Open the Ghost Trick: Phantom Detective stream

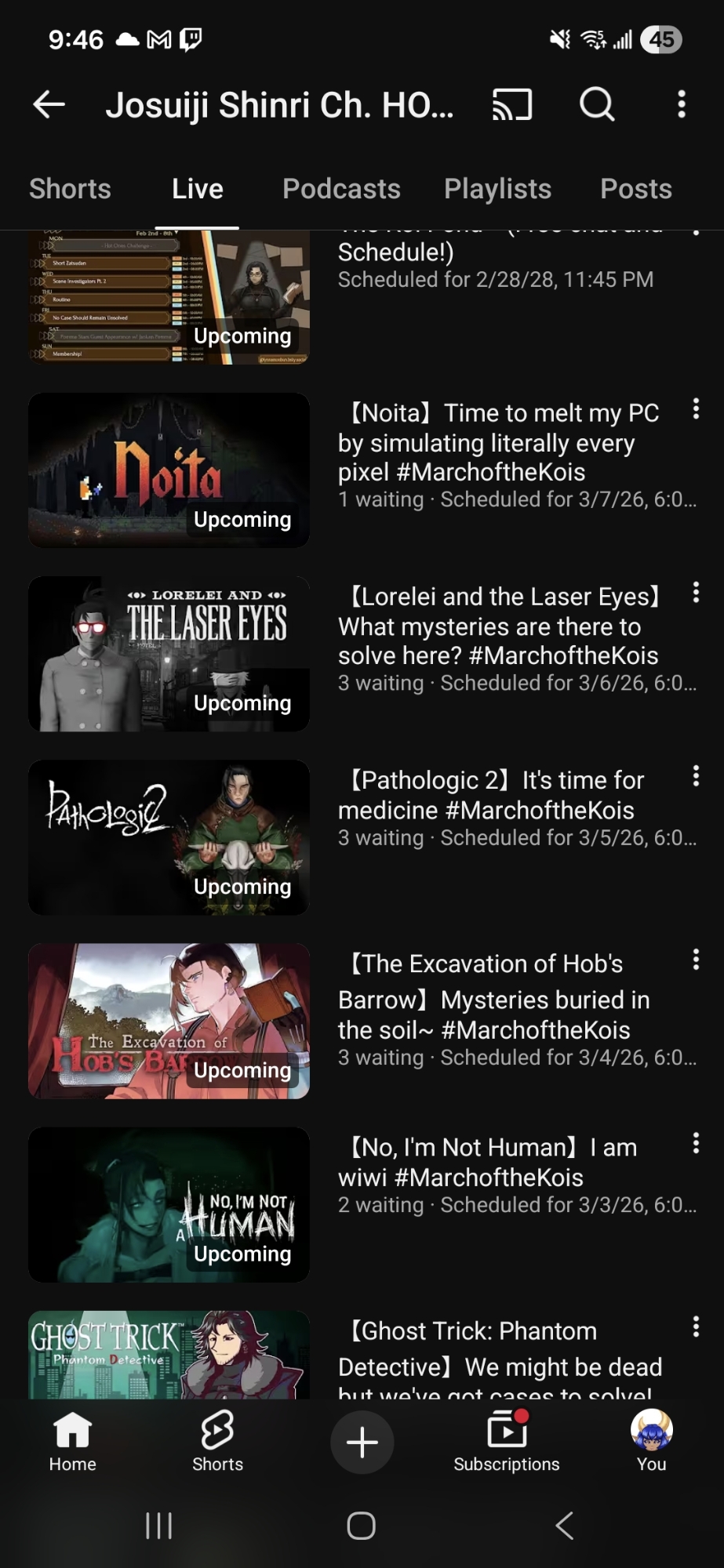coord(169,1355)
